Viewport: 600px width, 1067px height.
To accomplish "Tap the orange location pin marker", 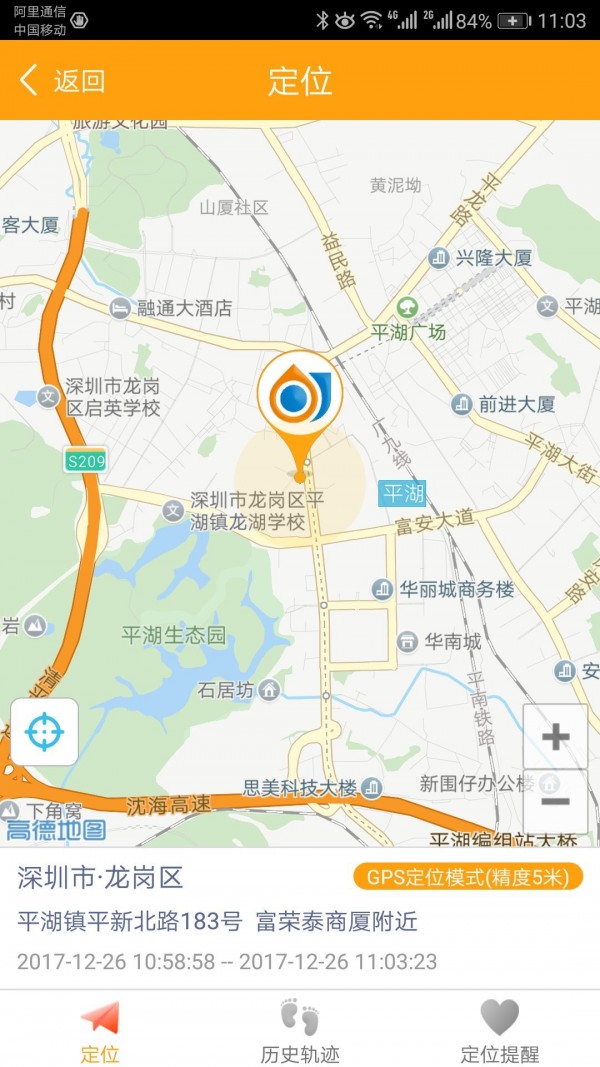I will click(300, 400).
